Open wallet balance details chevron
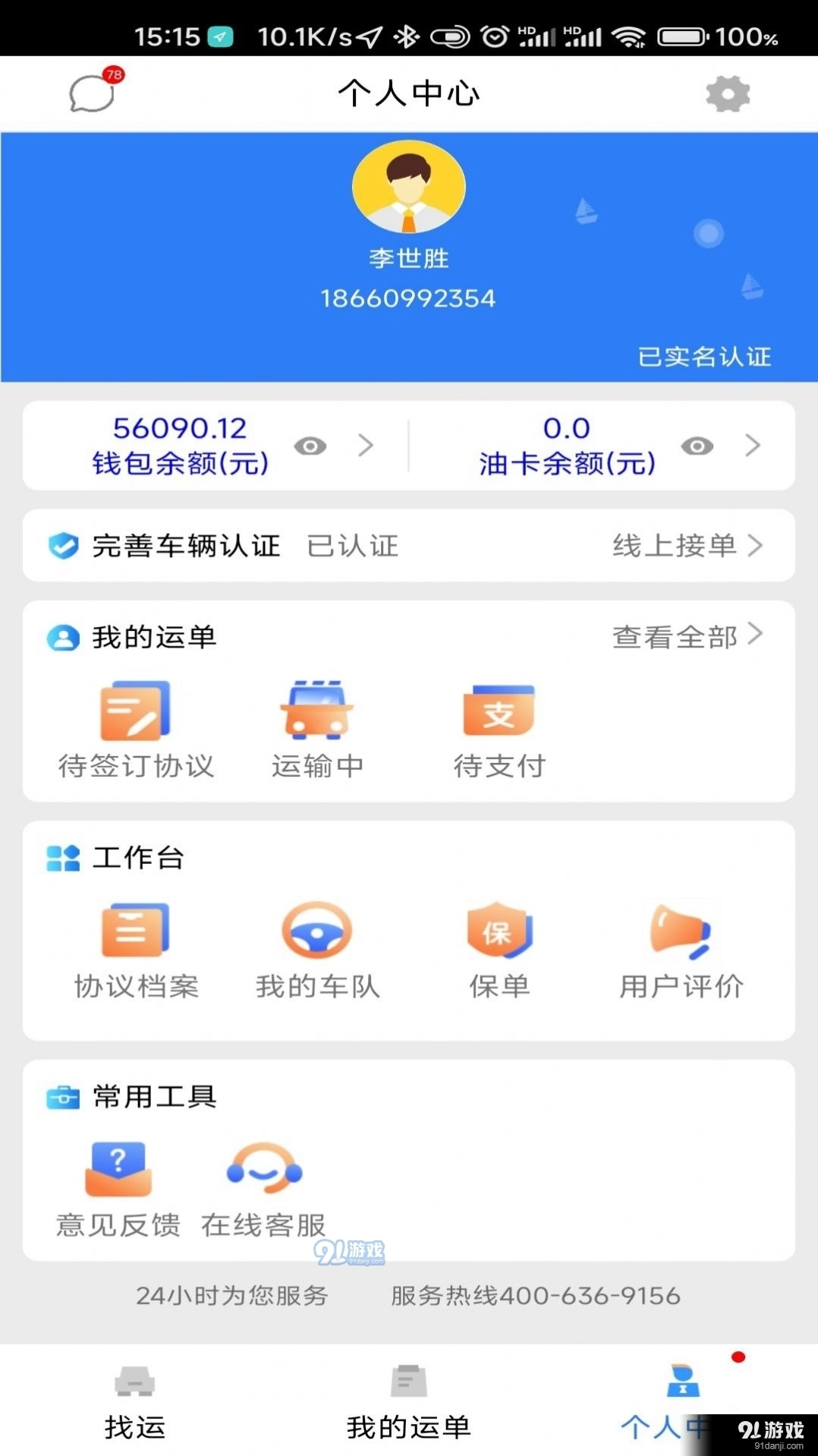The height and width of the screenshot is (1456, 818). [366, 446]
